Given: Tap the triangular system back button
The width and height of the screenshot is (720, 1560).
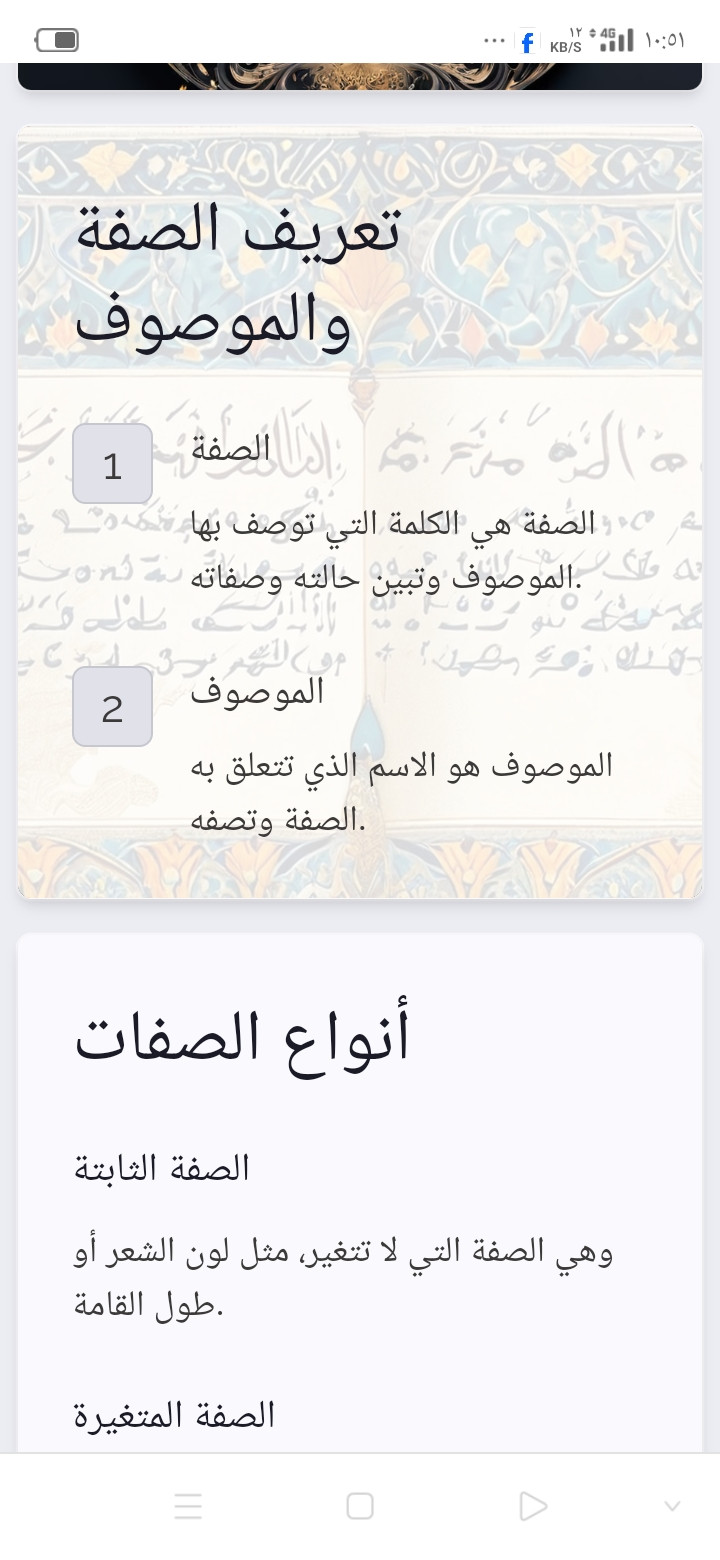Looking at the screenshot, I should pyautogui.click(x=533, y=1506).
